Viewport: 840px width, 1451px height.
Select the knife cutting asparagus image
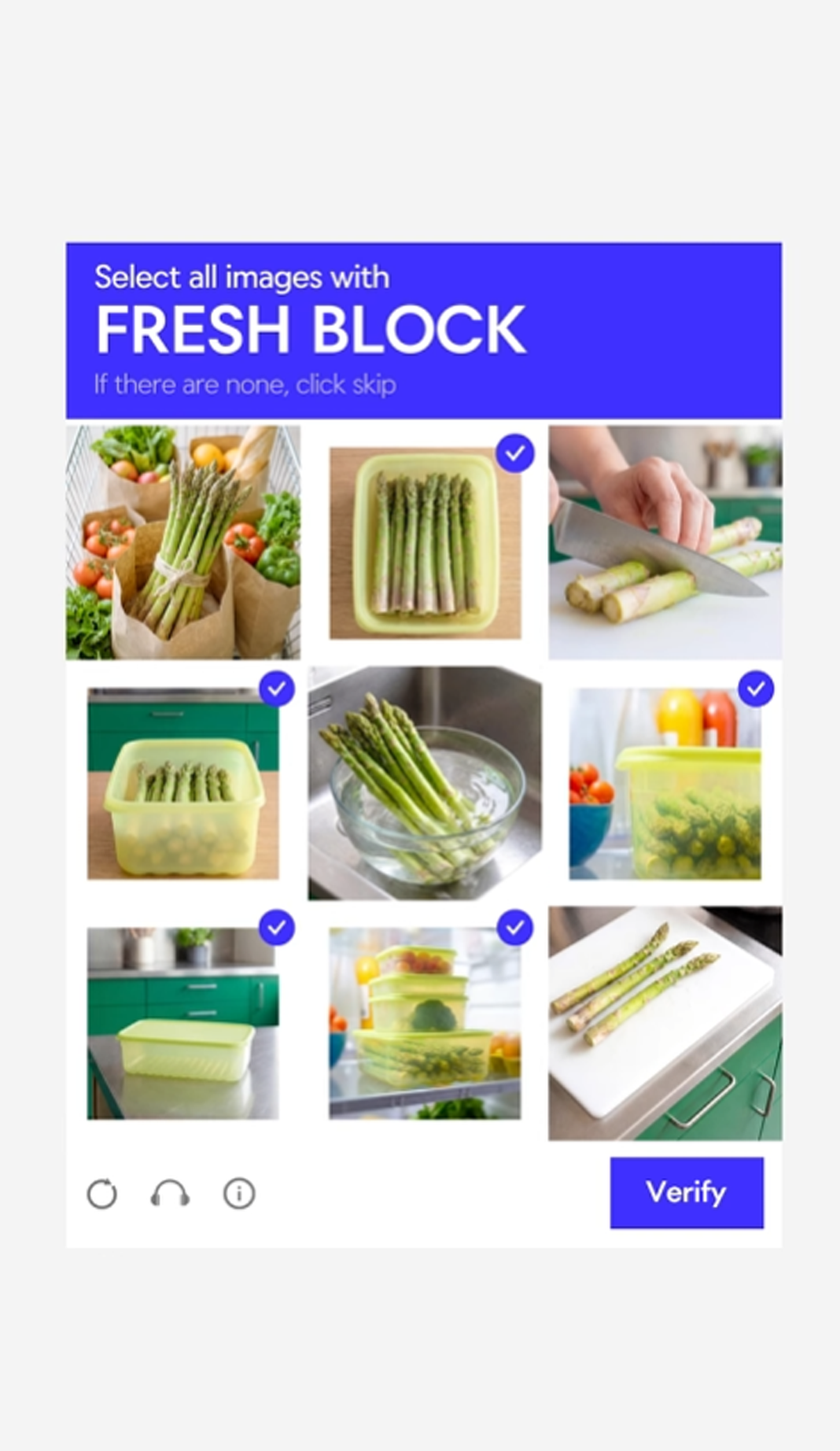click(x=665, y=542)
